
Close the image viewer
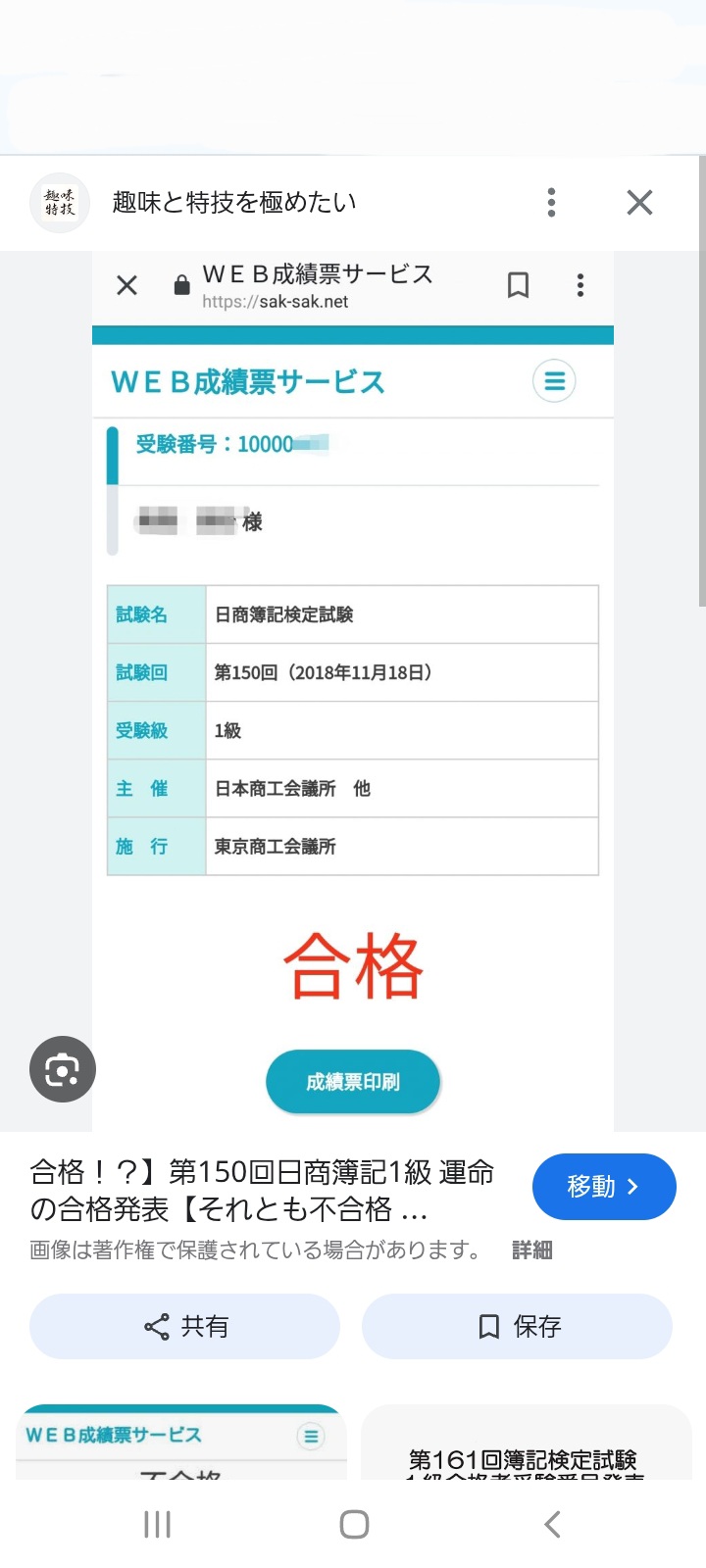tap(639, 203)
